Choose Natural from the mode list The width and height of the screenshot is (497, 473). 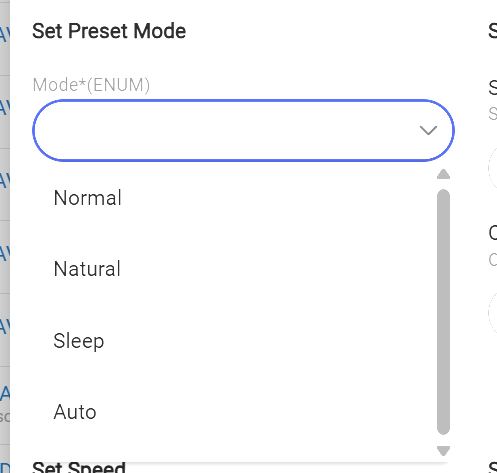pyautogui.click(x=235, y=269)
